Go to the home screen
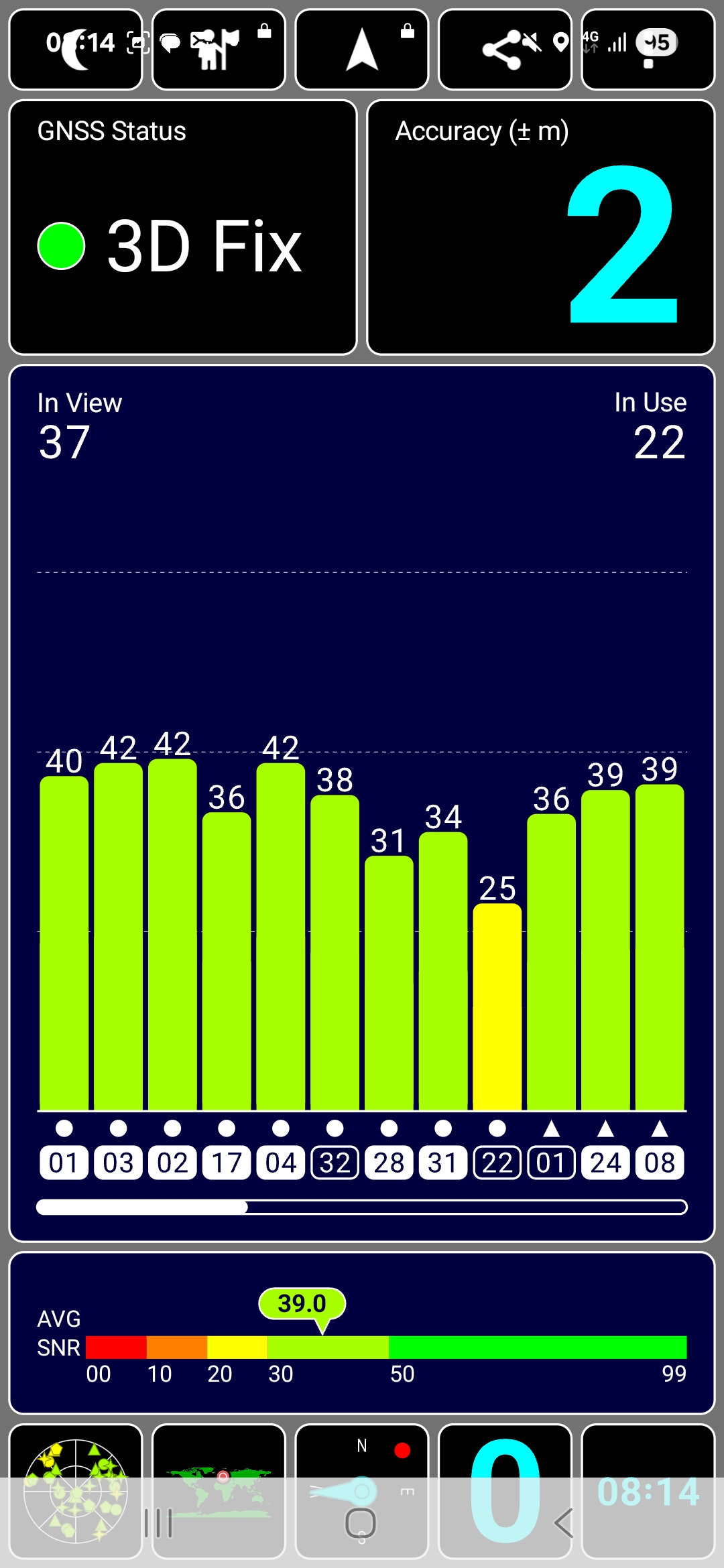Viewport: 724px width, 1568px height. point(361,1523)
